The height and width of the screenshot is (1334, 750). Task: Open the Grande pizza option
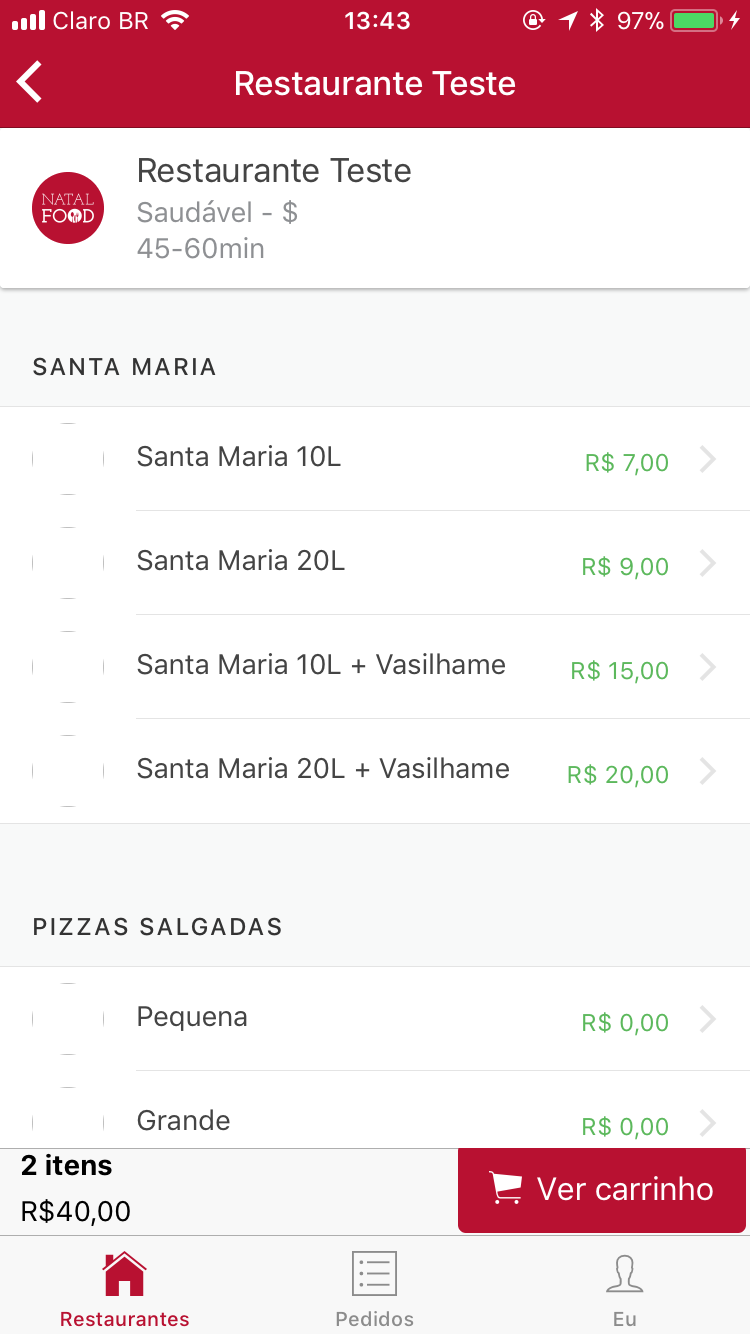coord(375,1120)
